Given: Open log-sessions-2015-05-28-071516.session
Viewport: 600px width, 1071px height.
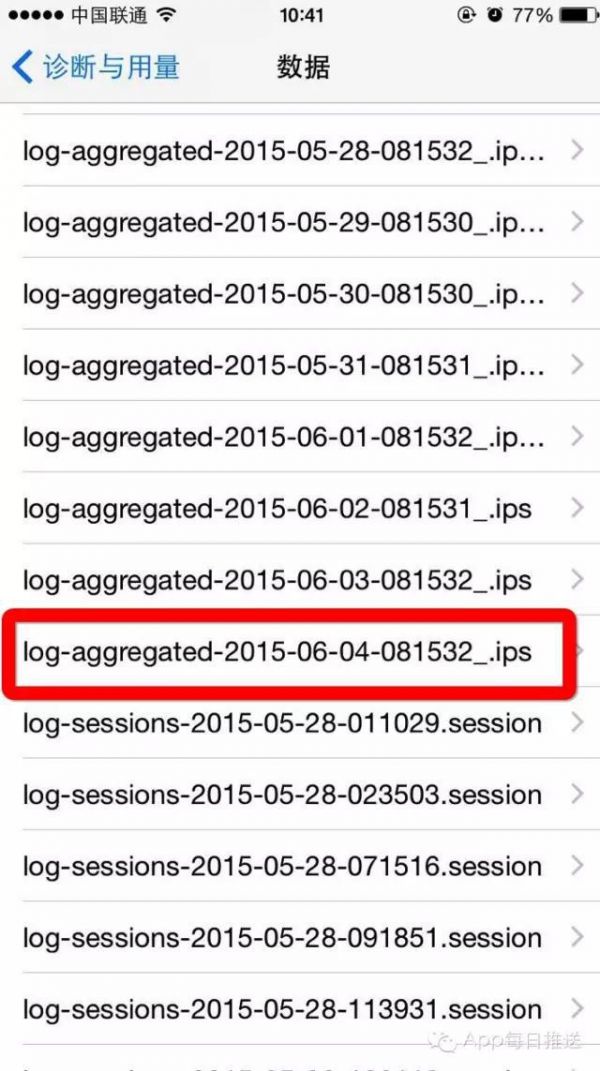Looking at the screenshot, I should 285,866.
